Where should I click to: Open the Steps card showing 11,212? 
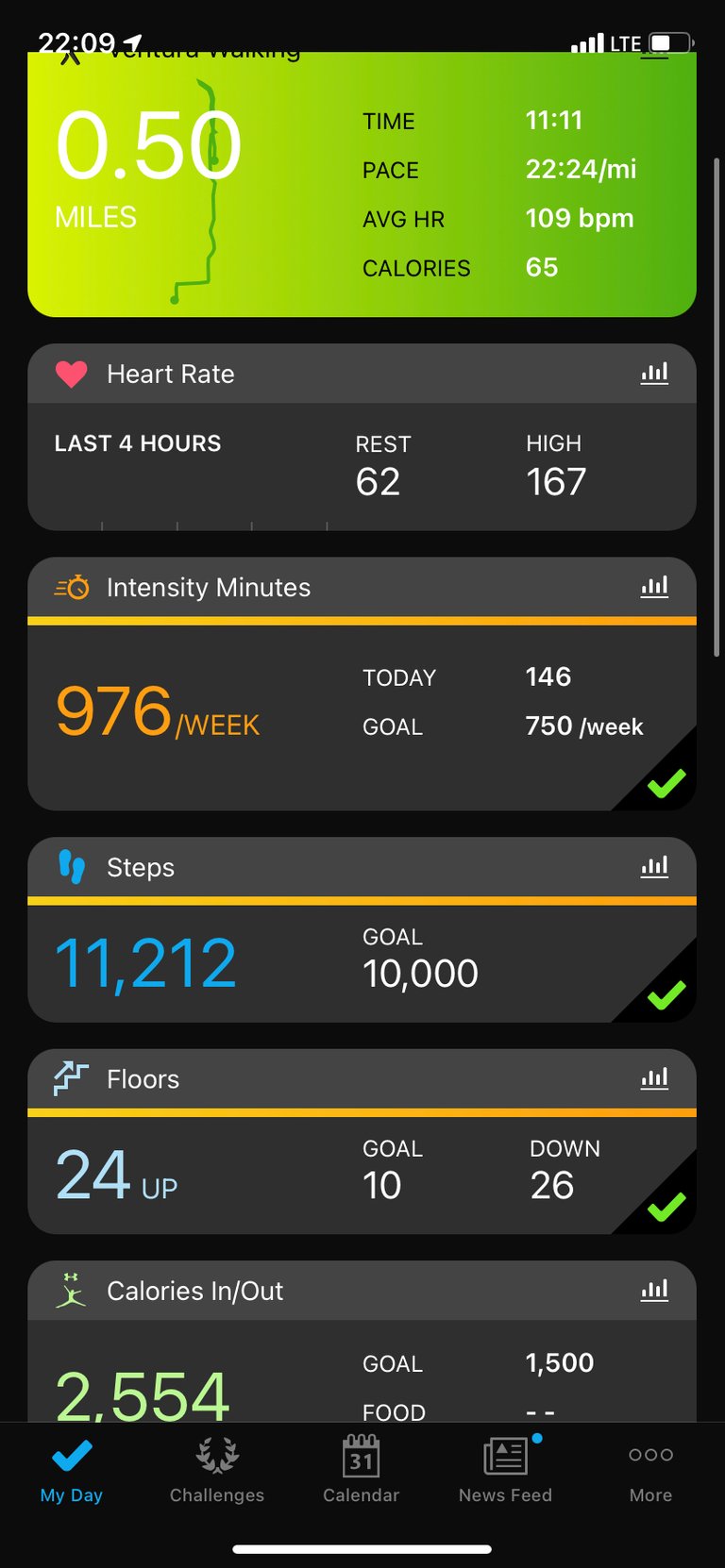tap(362, 929)
